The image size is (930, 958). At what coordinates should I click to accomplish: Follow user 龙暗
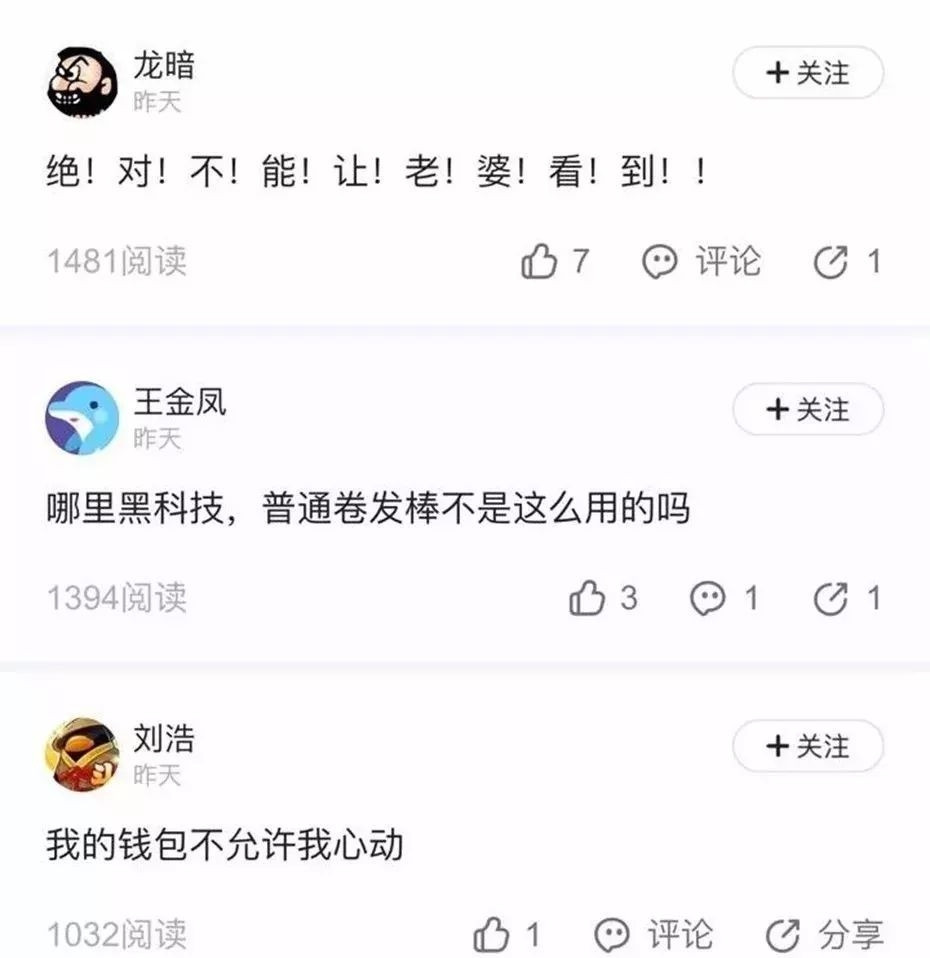807,73
